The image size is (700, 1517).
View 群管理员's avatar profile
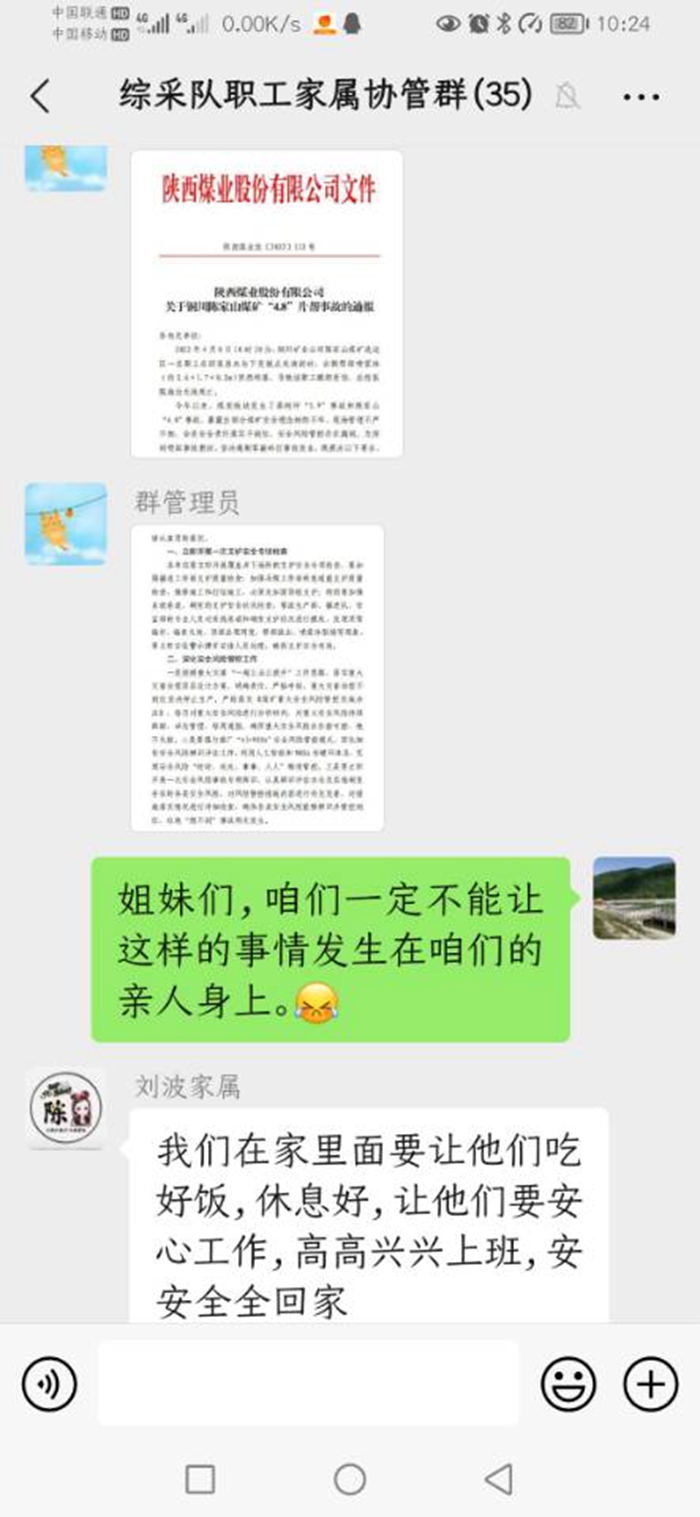pyautogui.click(x=65, y=525)
